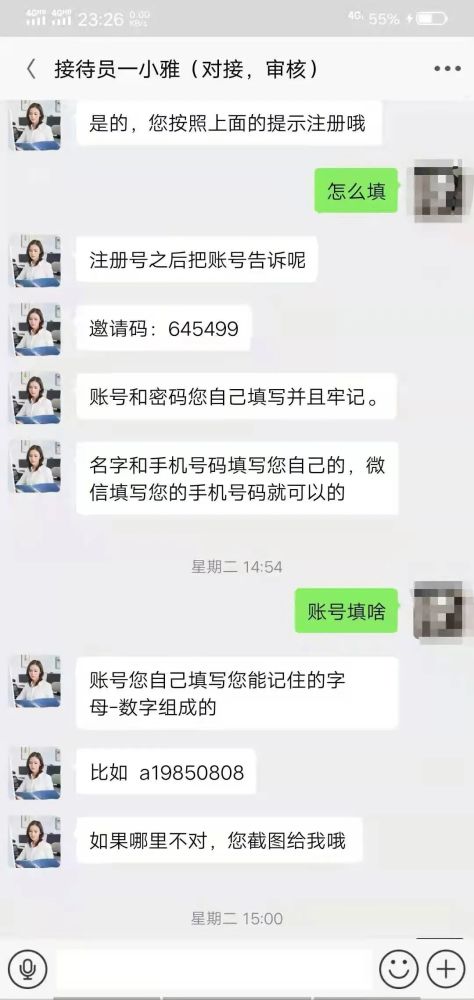This screenshot has width=474, height=1000.
Task: Go back from the 小雅 chat
Action: pos(31,70)
